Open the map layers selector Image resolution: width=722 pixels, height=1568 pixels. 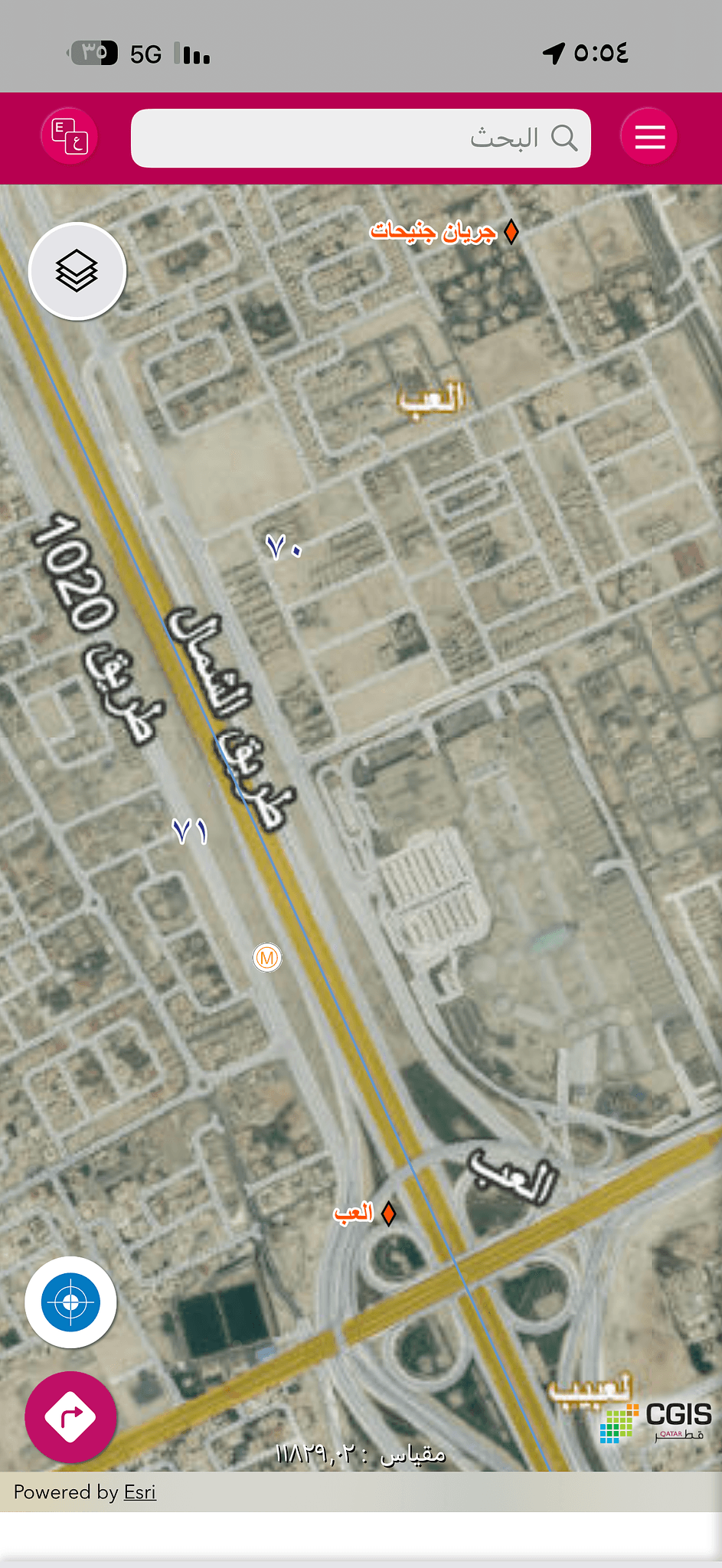[77, 271]
